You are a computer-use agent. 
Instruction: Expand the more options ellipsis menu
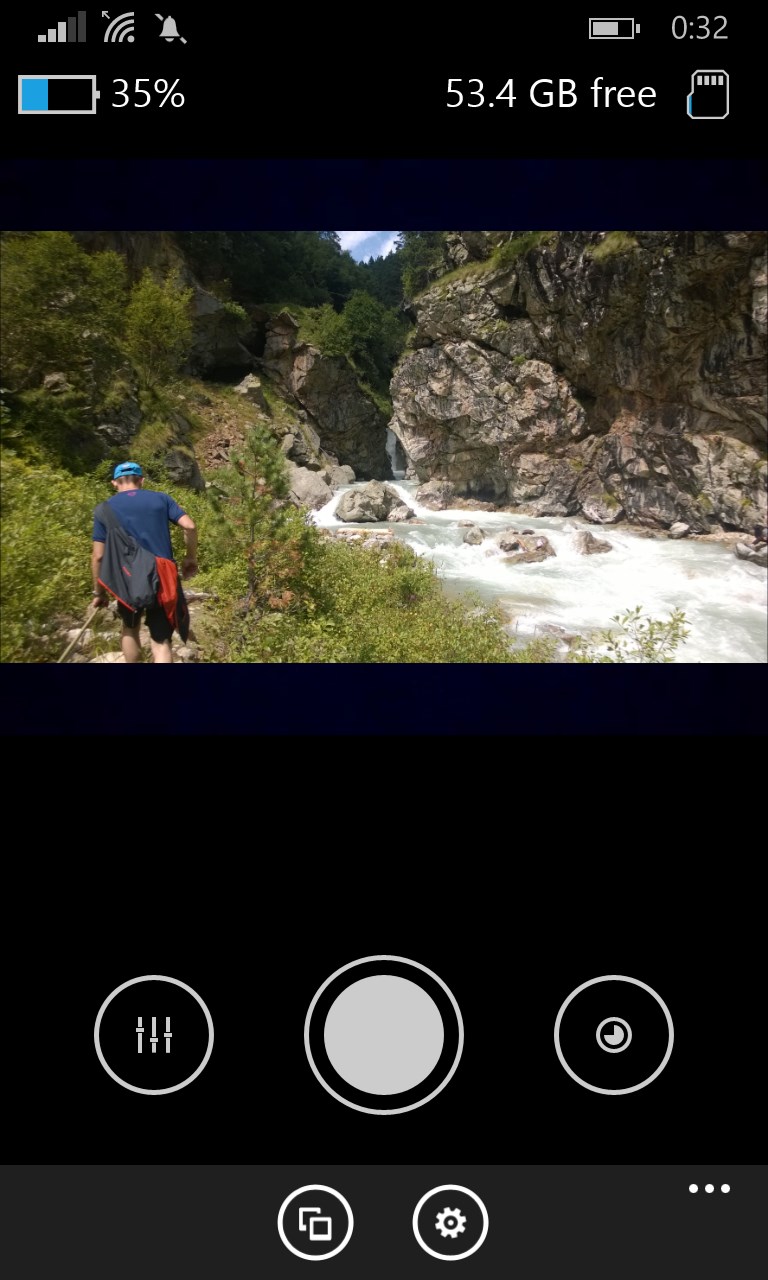709,1188
